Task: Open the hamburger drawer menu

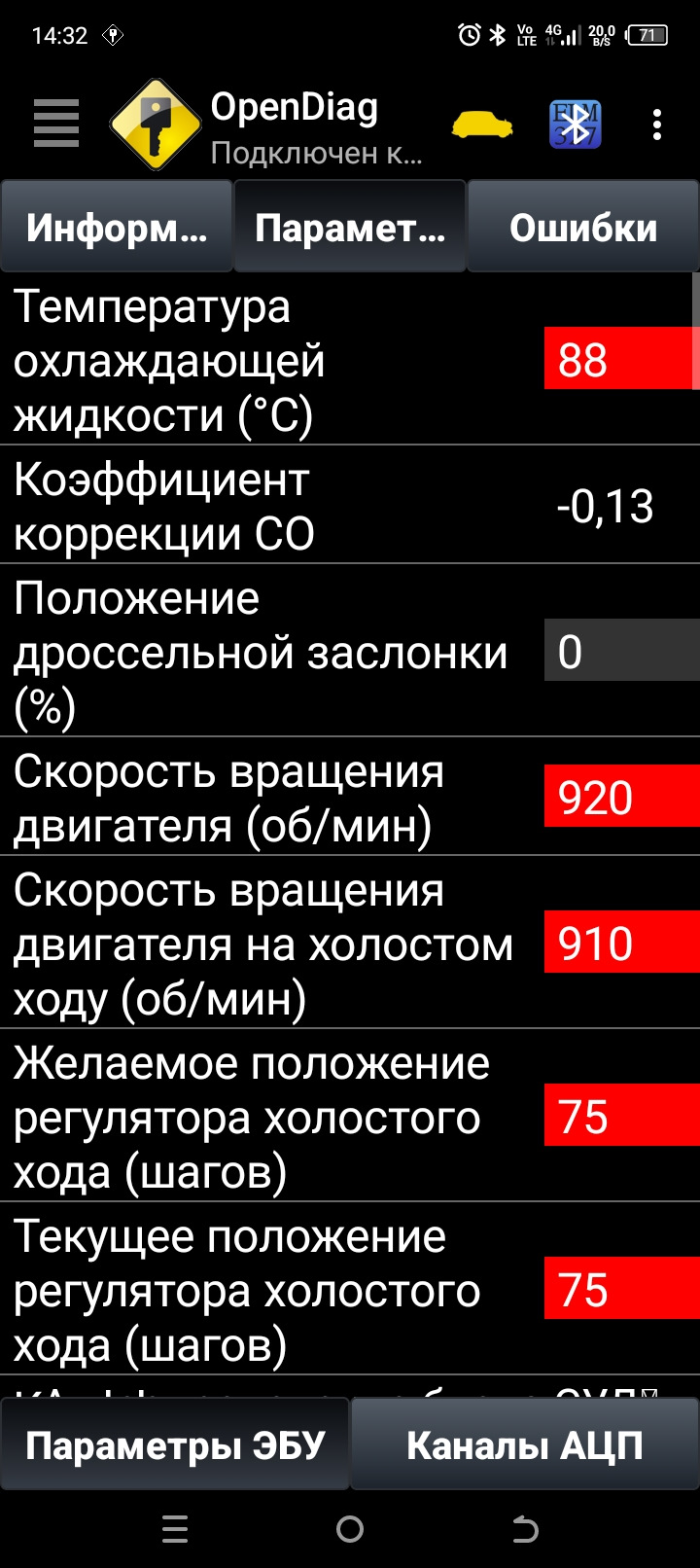Action: click(56, 125)
